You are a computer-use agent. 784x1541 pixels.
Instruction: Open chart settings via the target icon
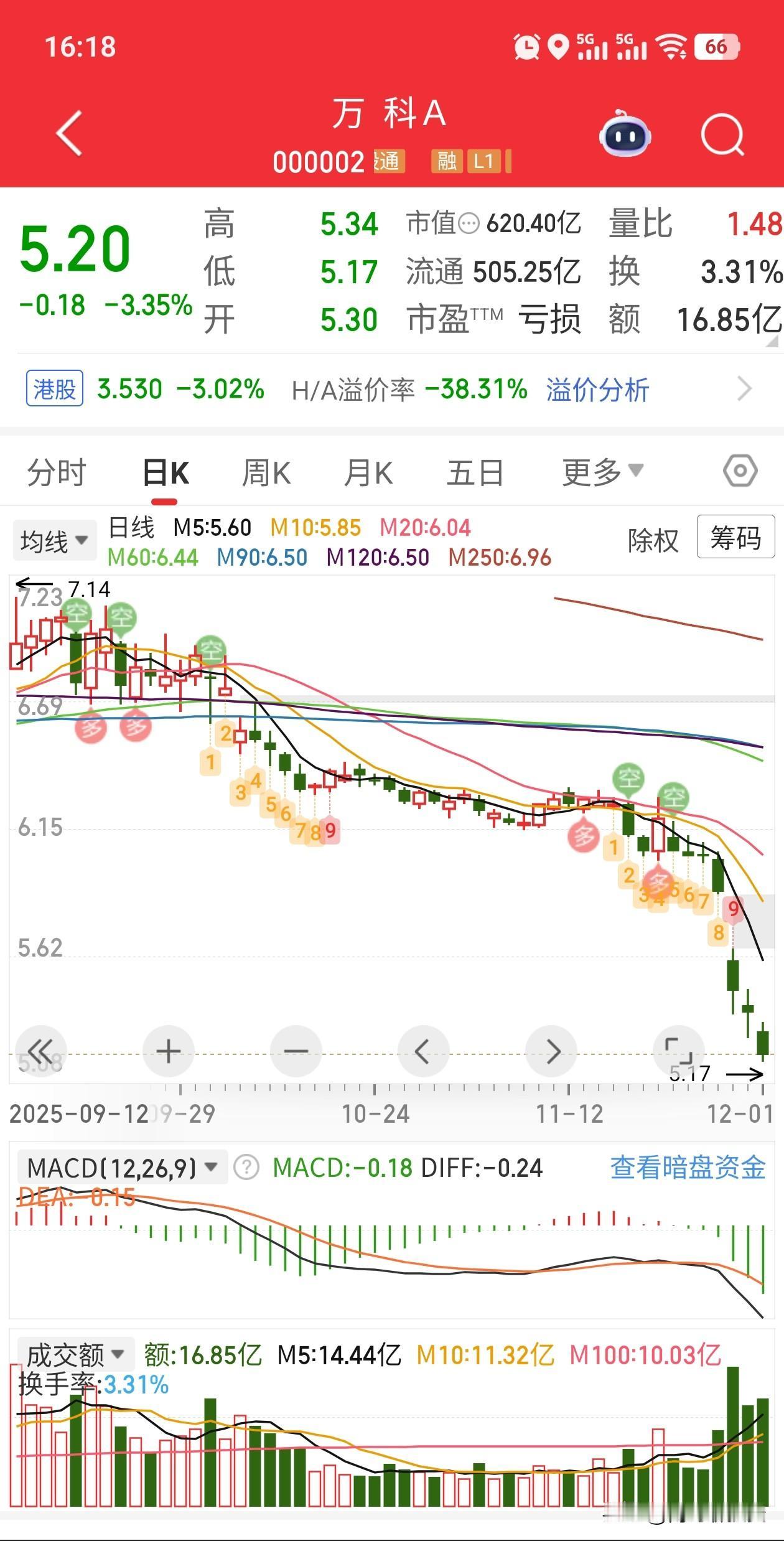pyautogui.click(x=739, y=472)
